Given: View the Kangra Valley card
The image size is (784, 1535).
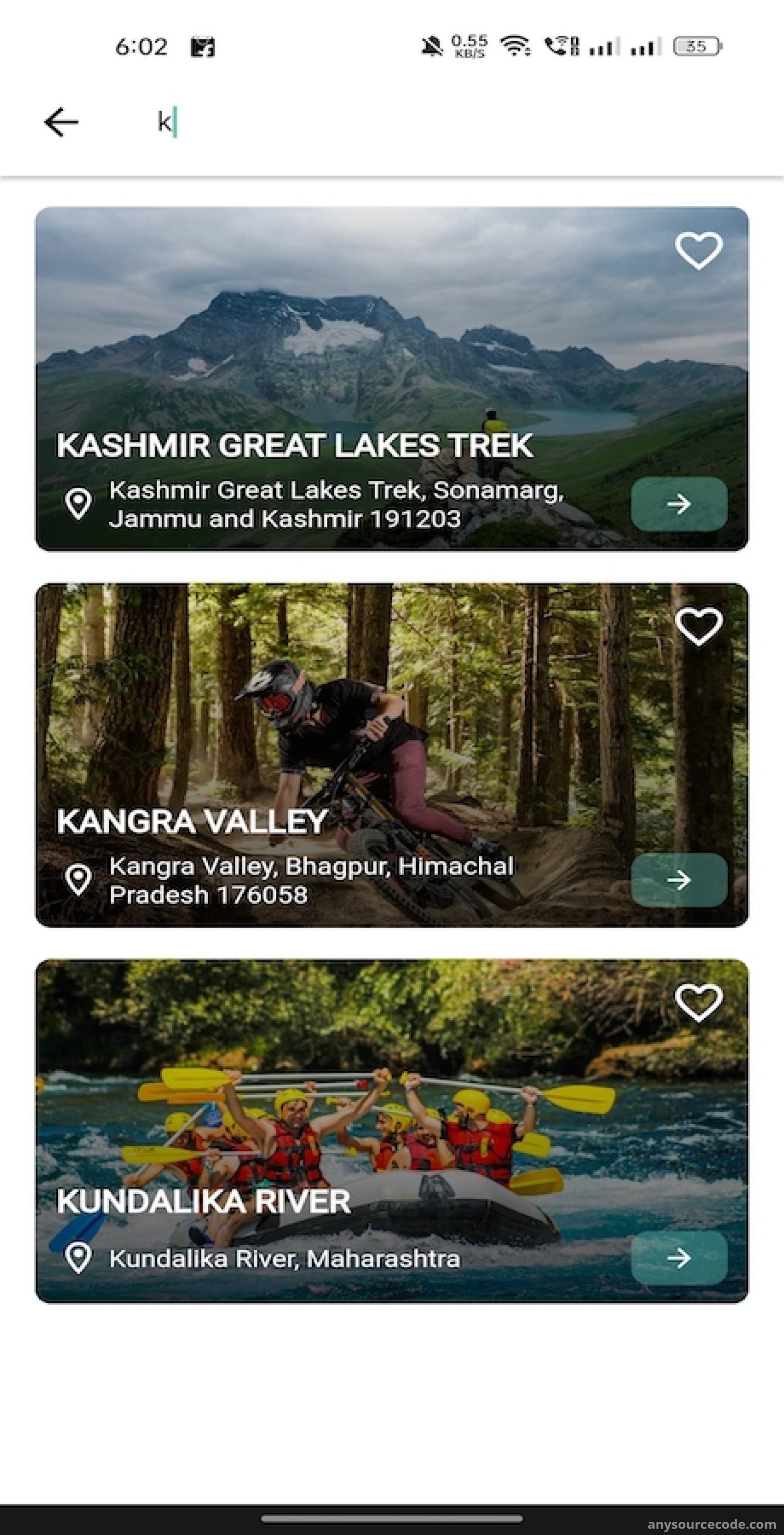Looking at the screenshot, I should [392, 755].
